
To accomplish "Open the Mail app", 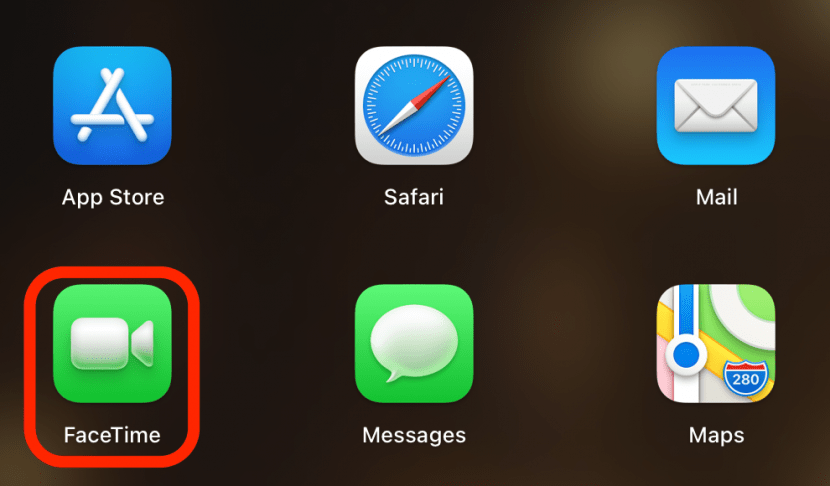I will tap(716, 105).
